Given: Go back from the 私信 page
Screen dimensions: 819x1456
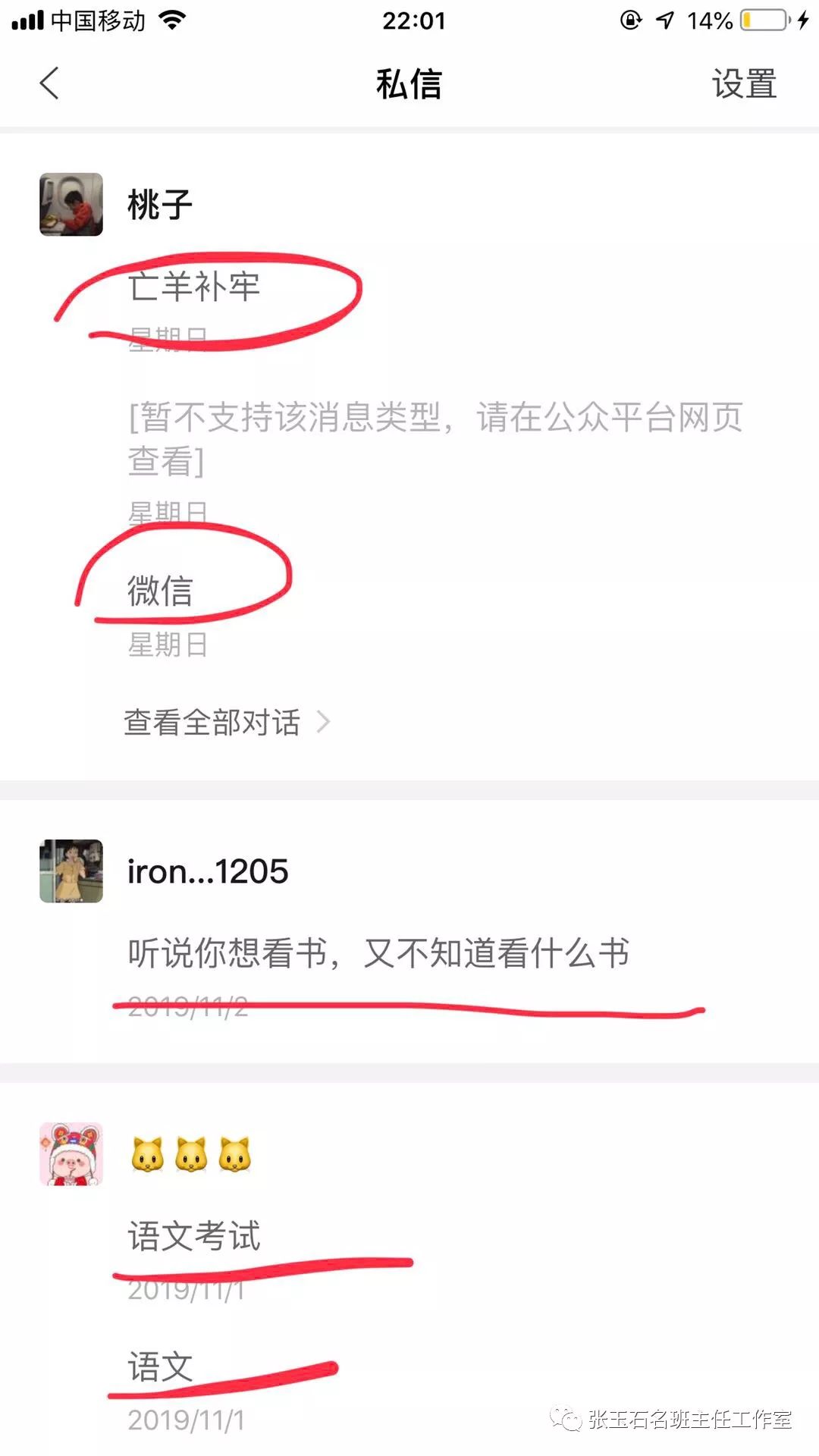Looking at the screenshot, I should (49, 83).
